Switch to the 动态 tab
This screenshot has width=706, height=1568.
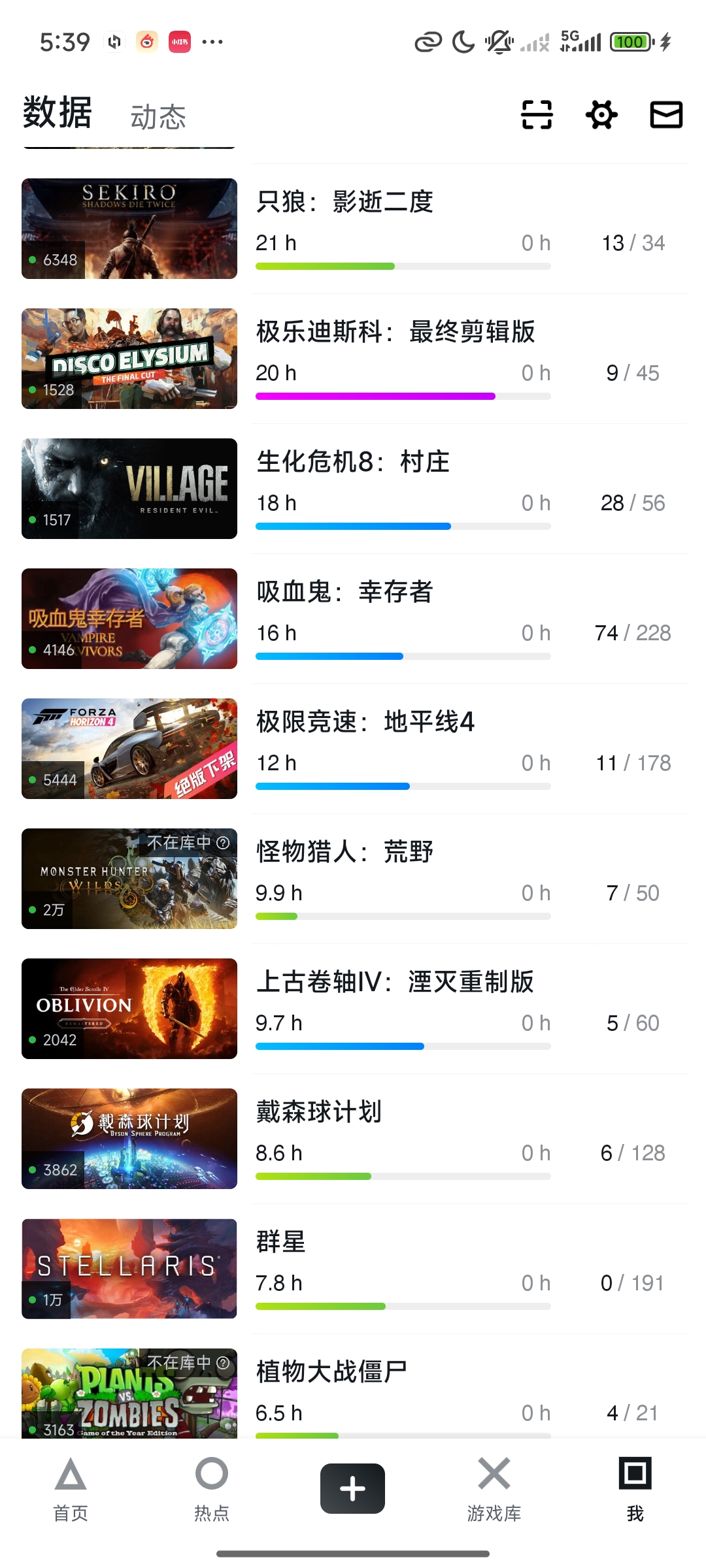click(x=158, y=118)
